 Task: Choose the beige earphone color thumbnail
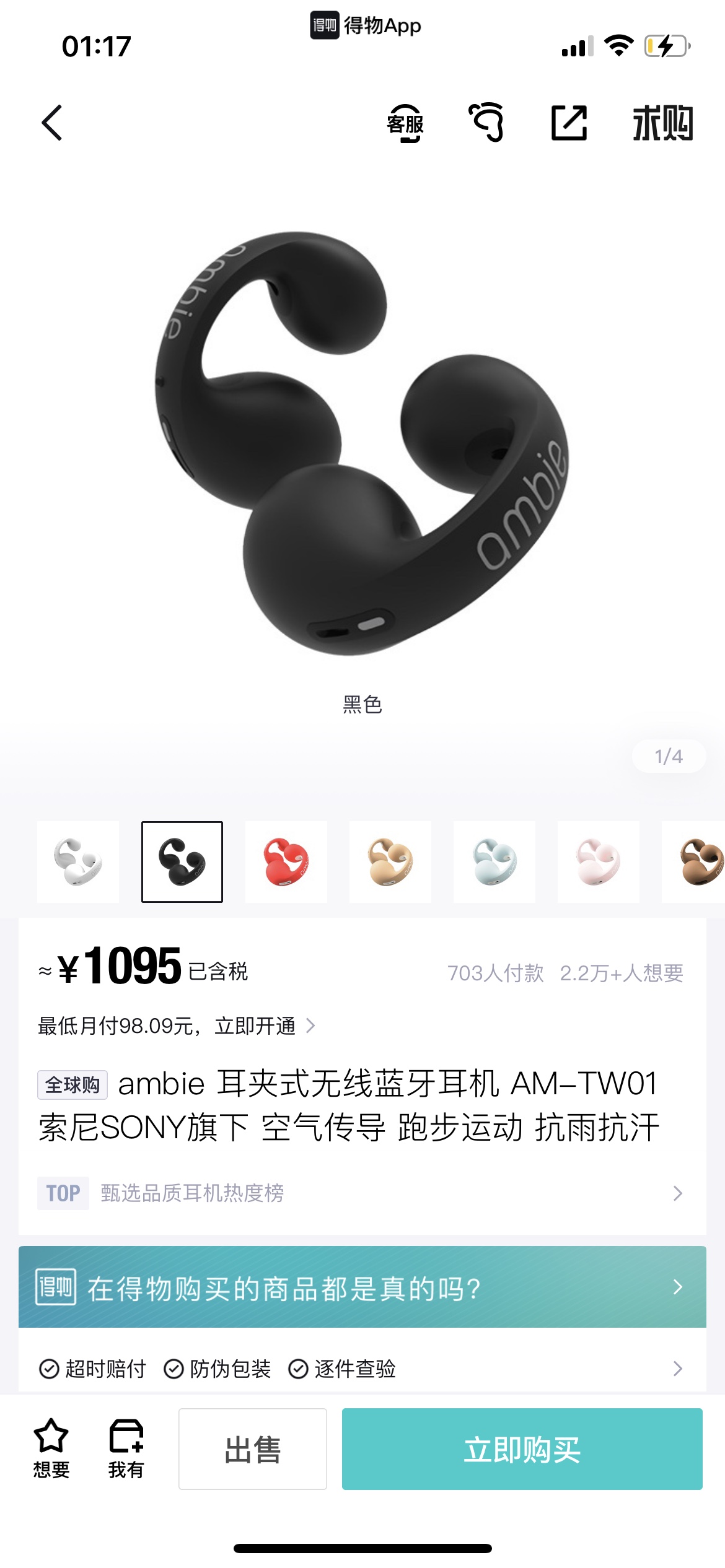click(x=390, y=861)
